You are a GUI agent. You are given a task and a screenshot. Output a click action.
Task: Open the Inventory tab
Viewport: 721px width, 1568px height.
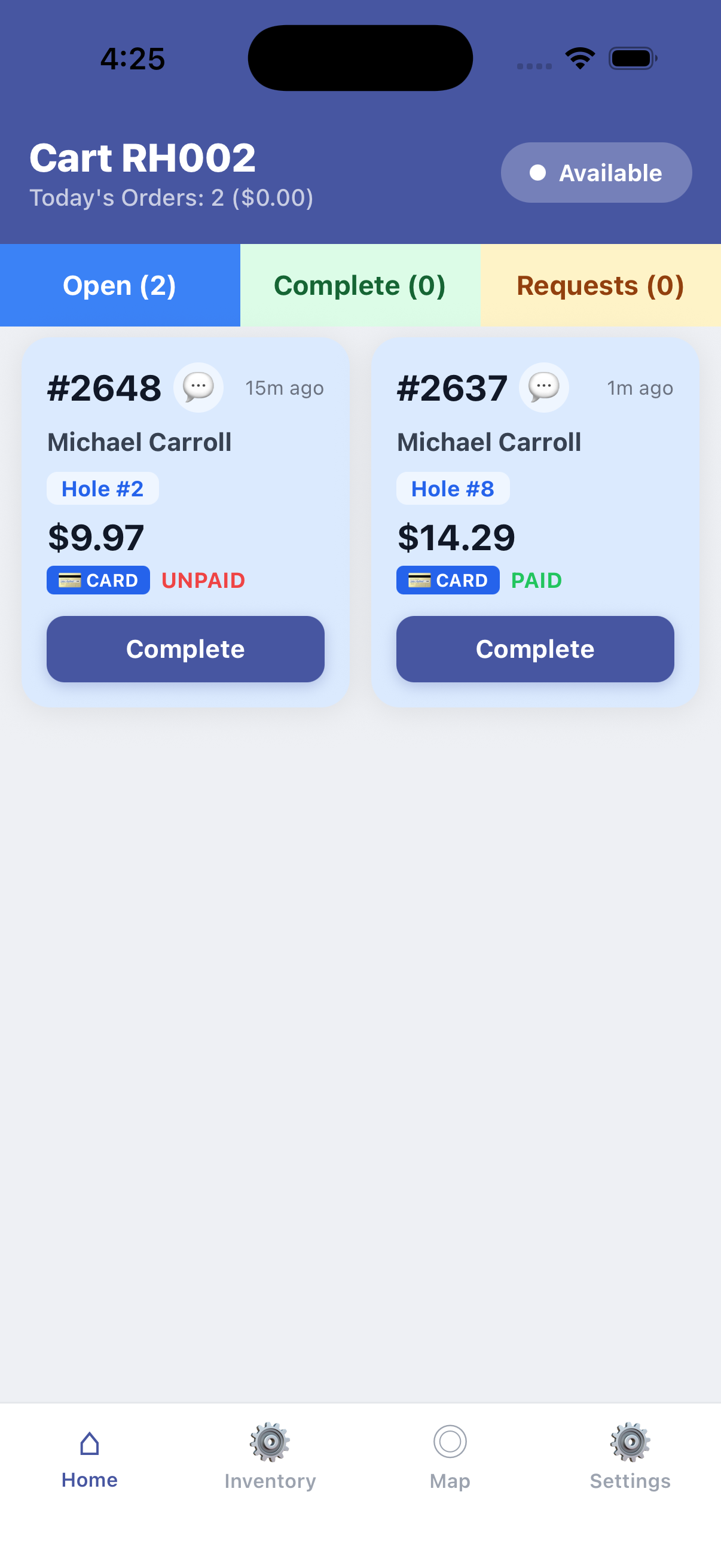(270, 1457)
